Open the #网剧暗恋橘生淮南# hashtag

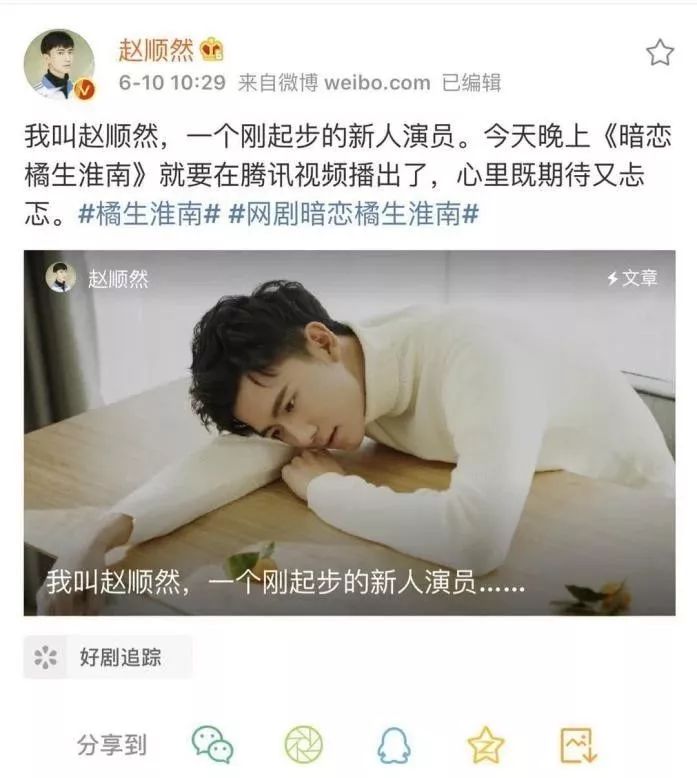point(354,214)
